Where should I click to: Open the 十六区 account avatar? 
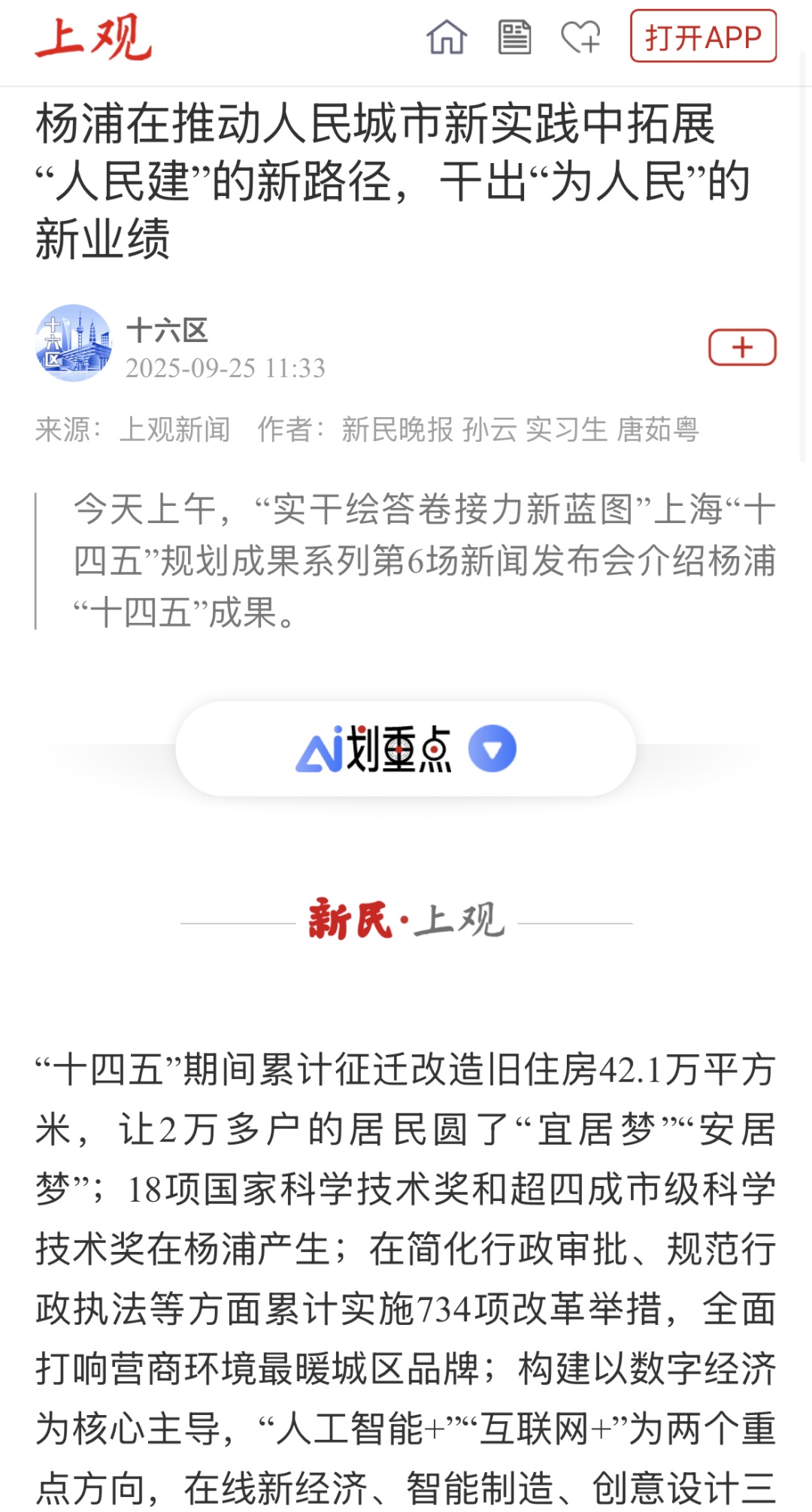pyautogui.click(x=74, y=343)
